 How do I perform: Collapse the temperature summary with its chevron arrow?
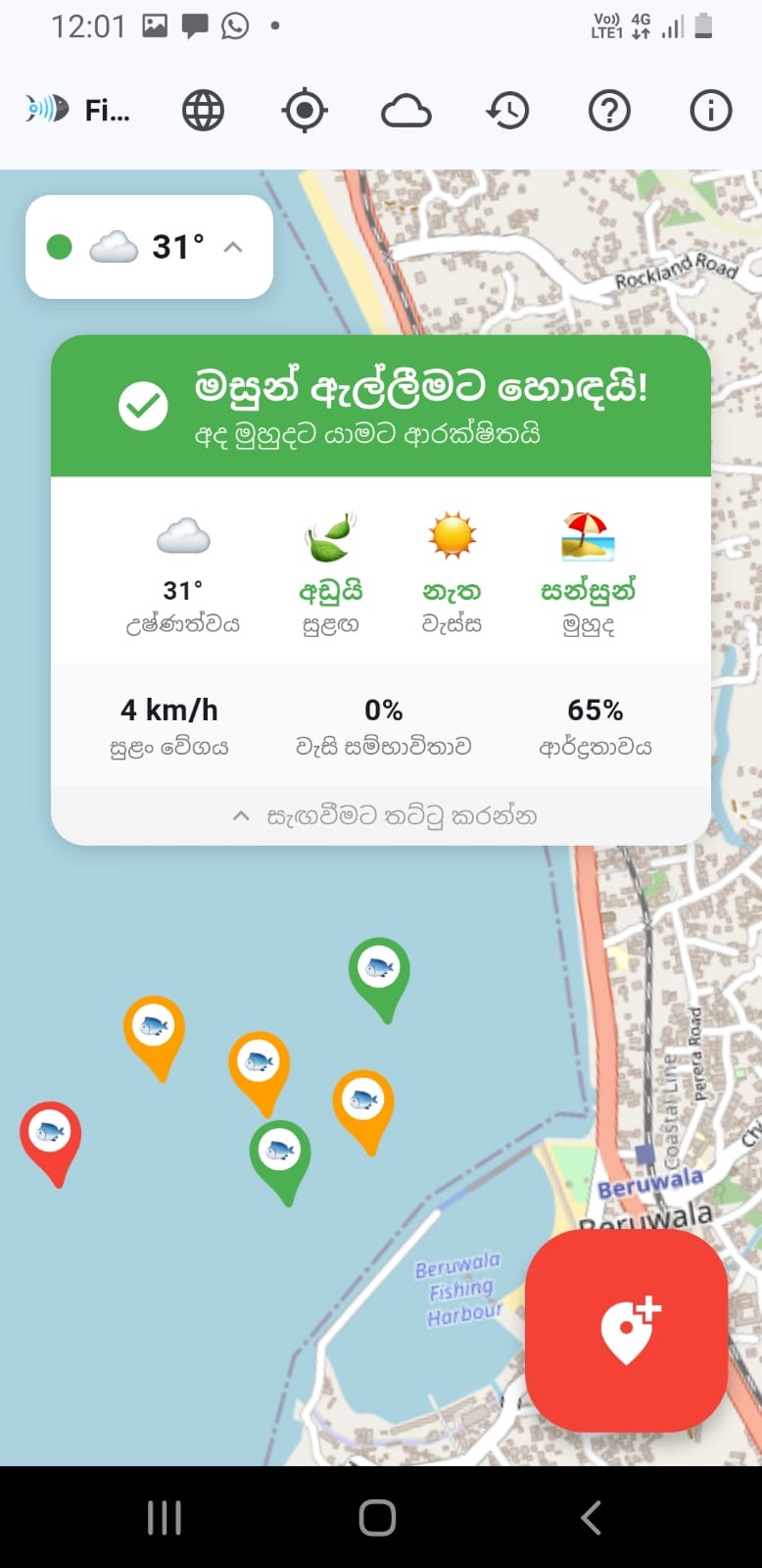(x=233, y=247)
